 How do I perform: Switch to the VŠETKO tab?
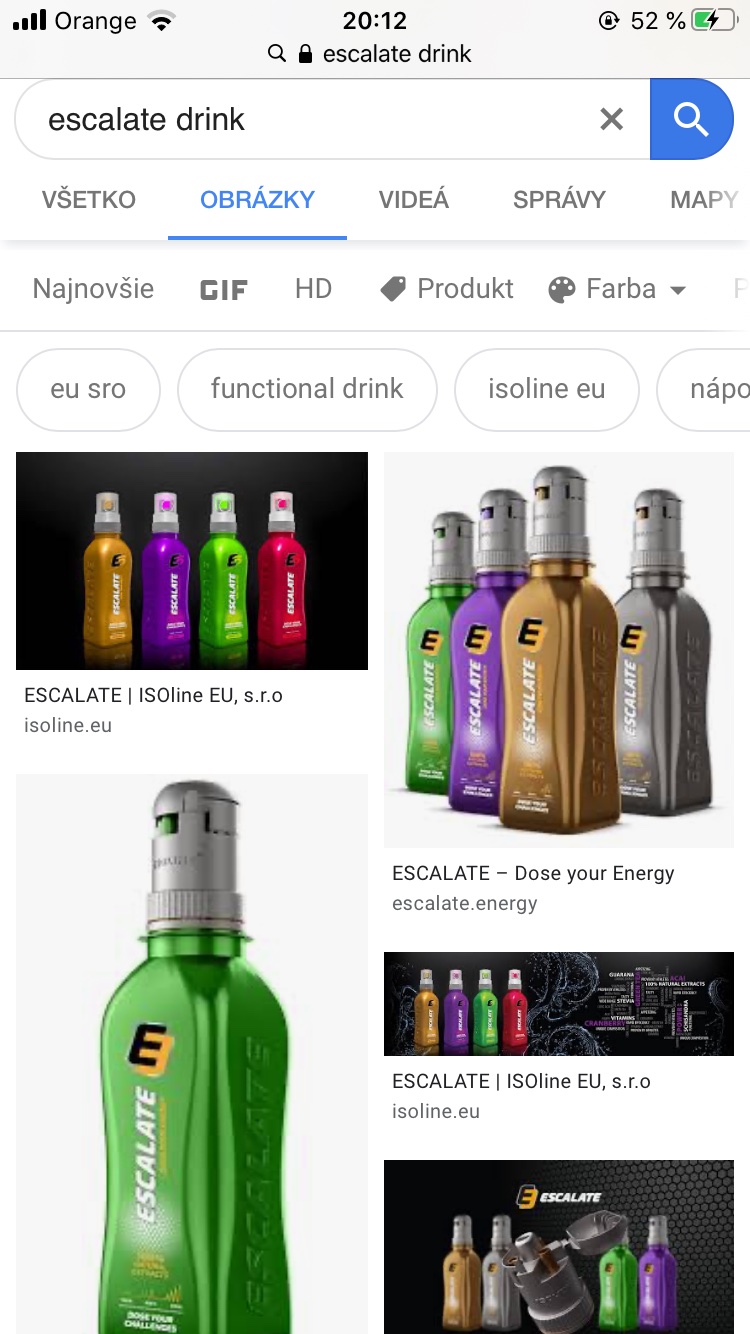coord(89,199)
